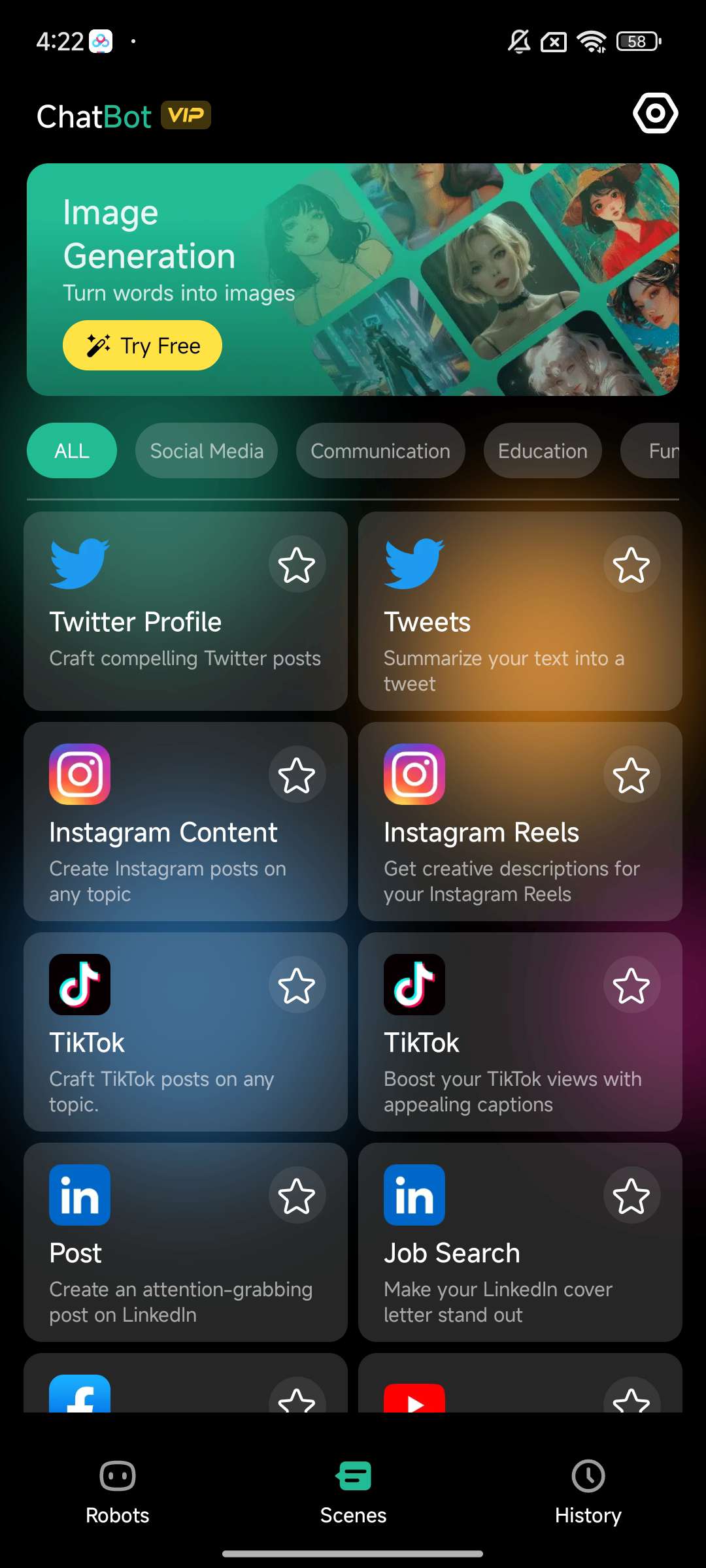Image resolution: width=706 pixels, height=1568 pixels.
Task: Favorite the LinkedIn Post scene
Action: 297,1196
